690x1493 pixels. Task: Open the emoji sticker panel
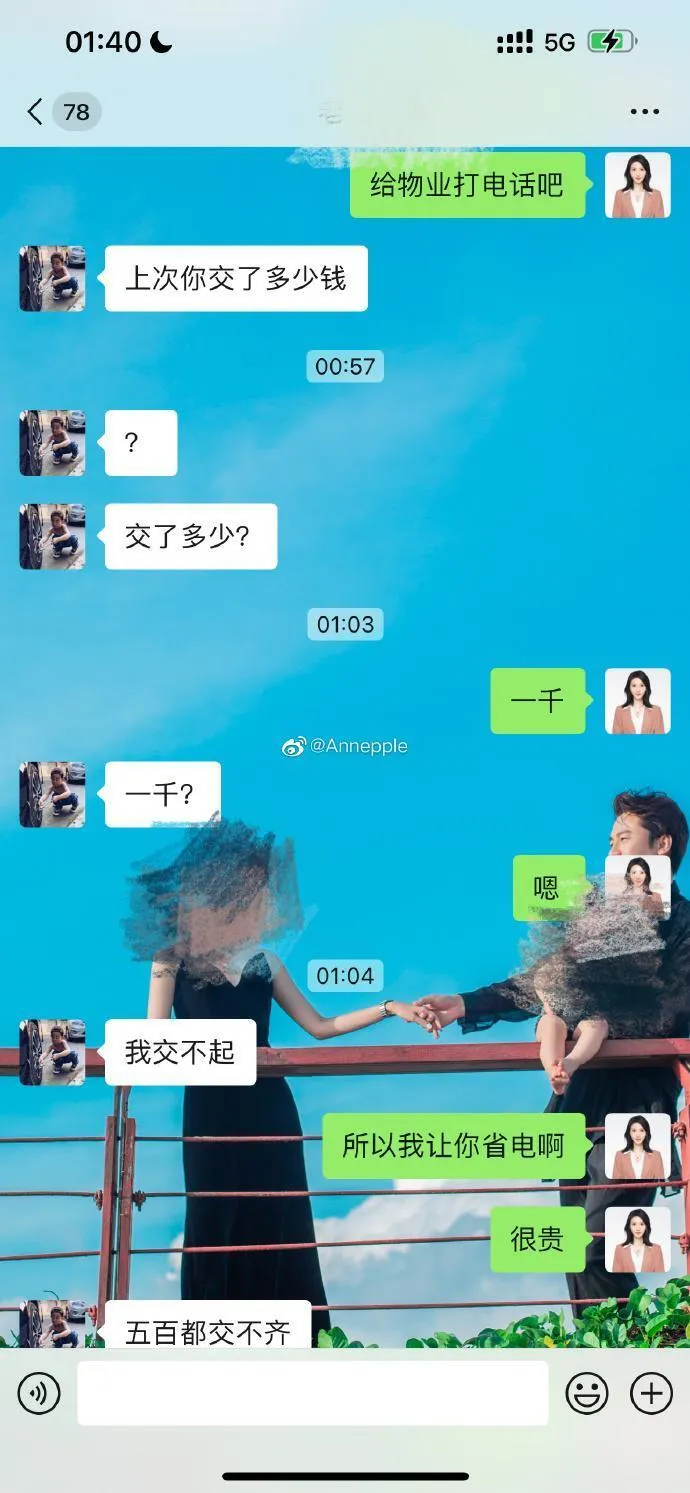pos(587,1393)
